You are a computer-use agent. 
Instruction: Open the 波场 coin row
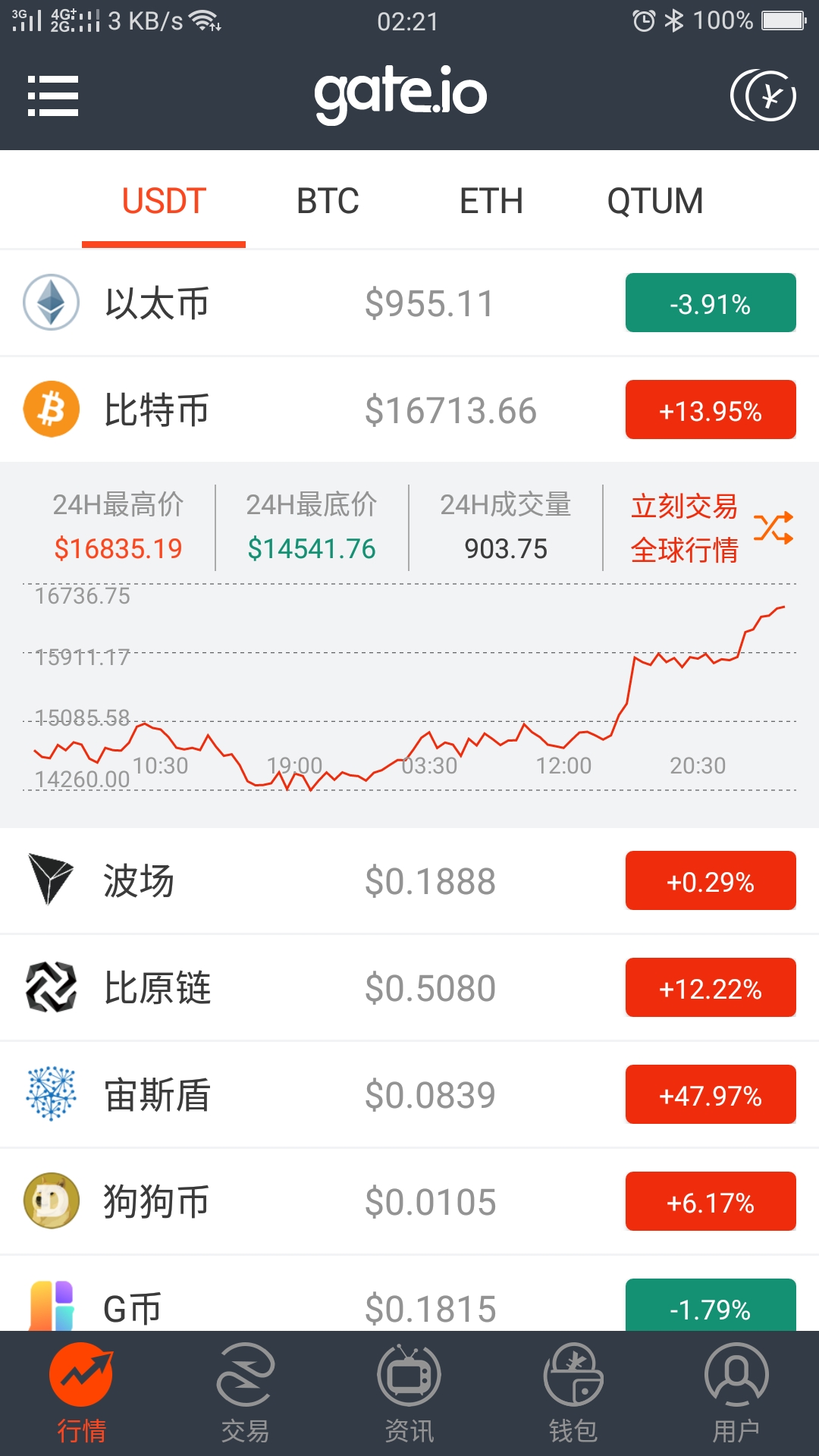(x=409, y=881)
